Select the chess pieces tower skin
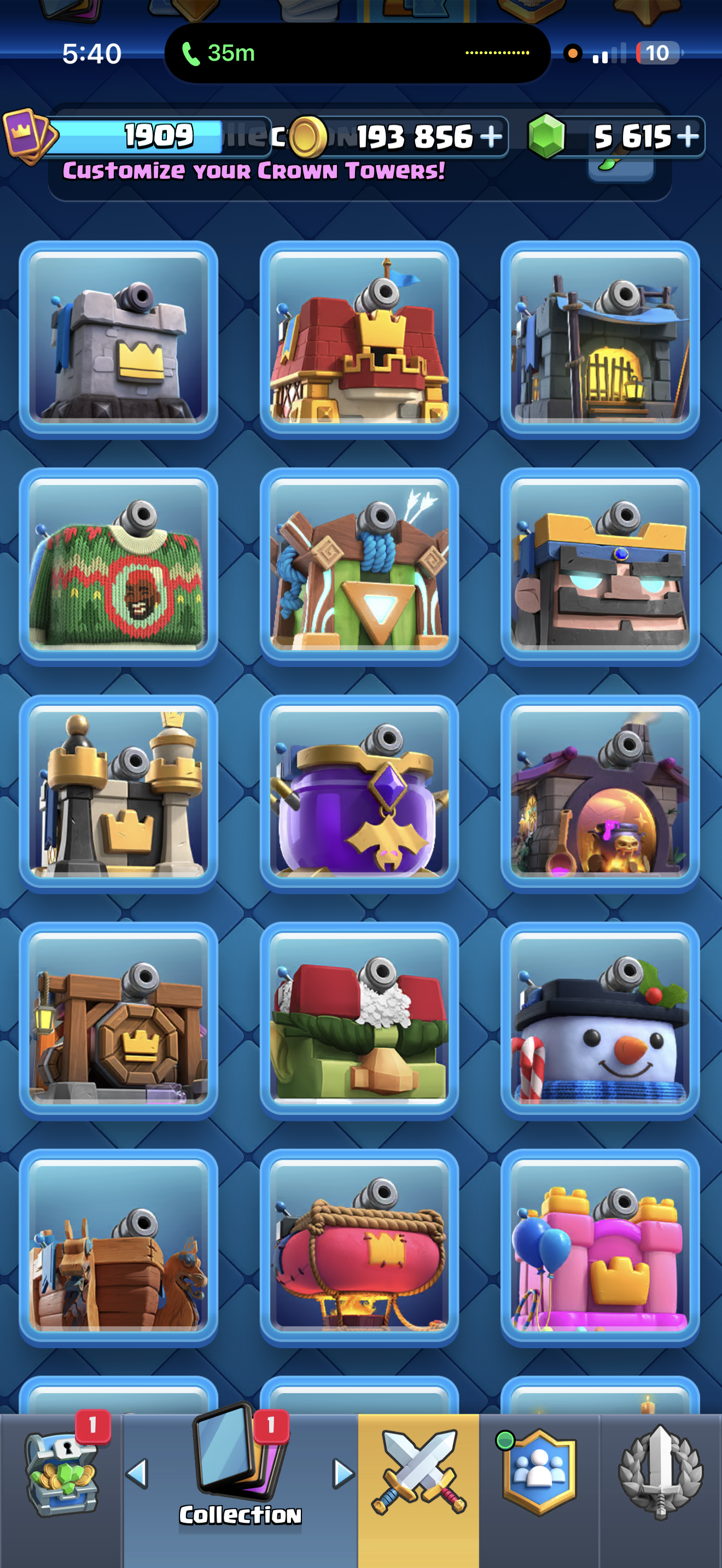The image size is (722, 1568). coord(119,794)
